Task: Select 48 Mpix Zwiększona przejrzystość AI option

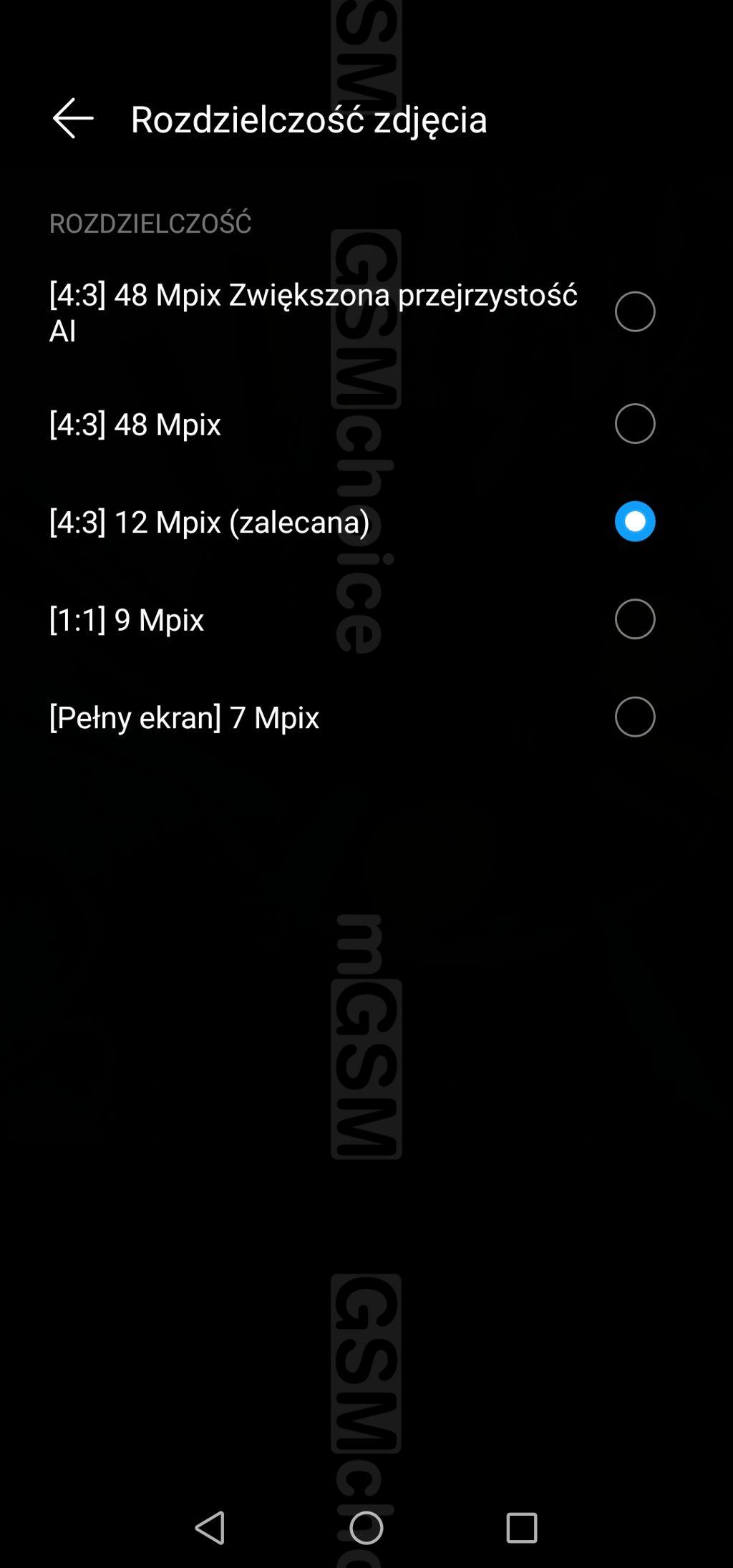Action: pyautogui.click(x=634, y=311)
